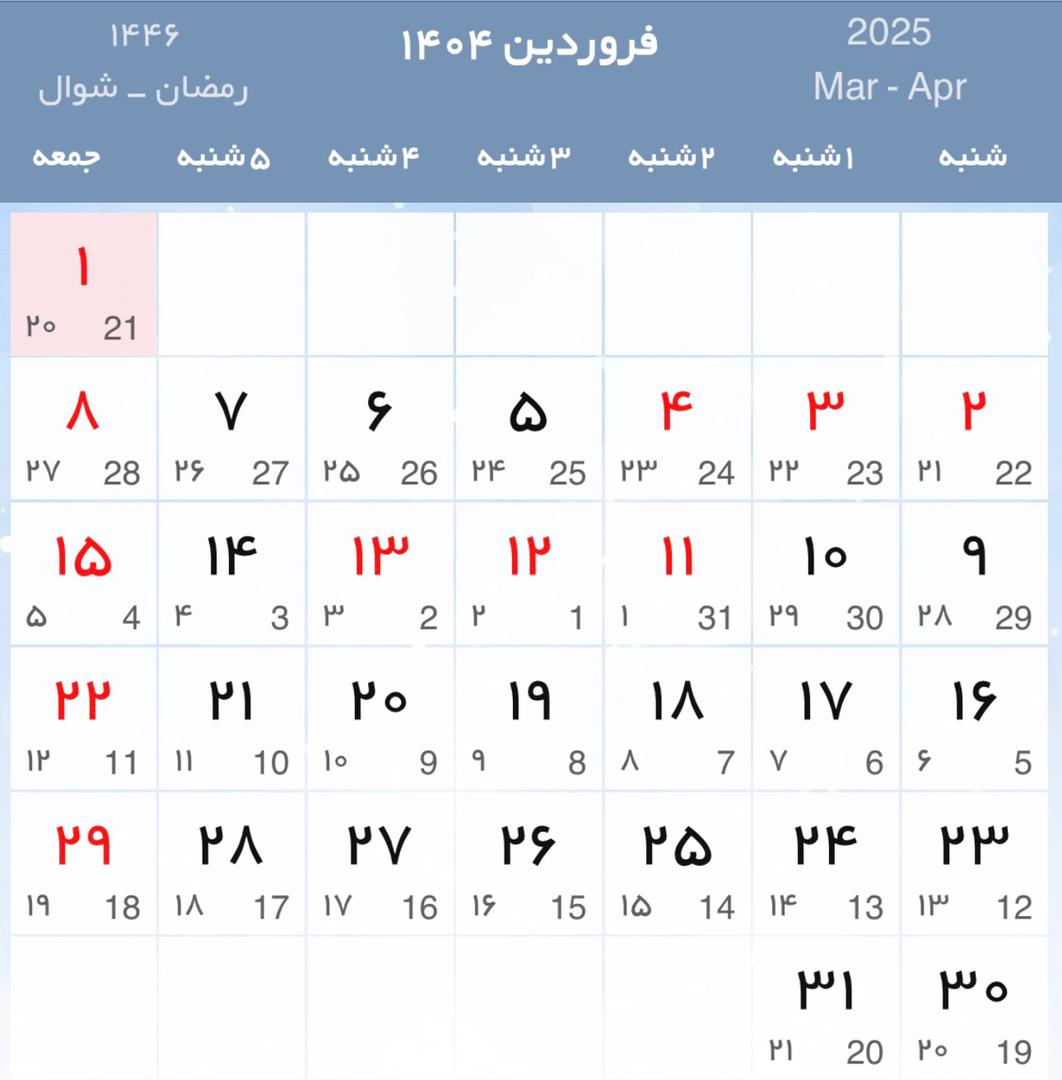The image size is (1062, 1080).
Task: Choose Farvardin 15 (April 4)
Action: (83, 573)
